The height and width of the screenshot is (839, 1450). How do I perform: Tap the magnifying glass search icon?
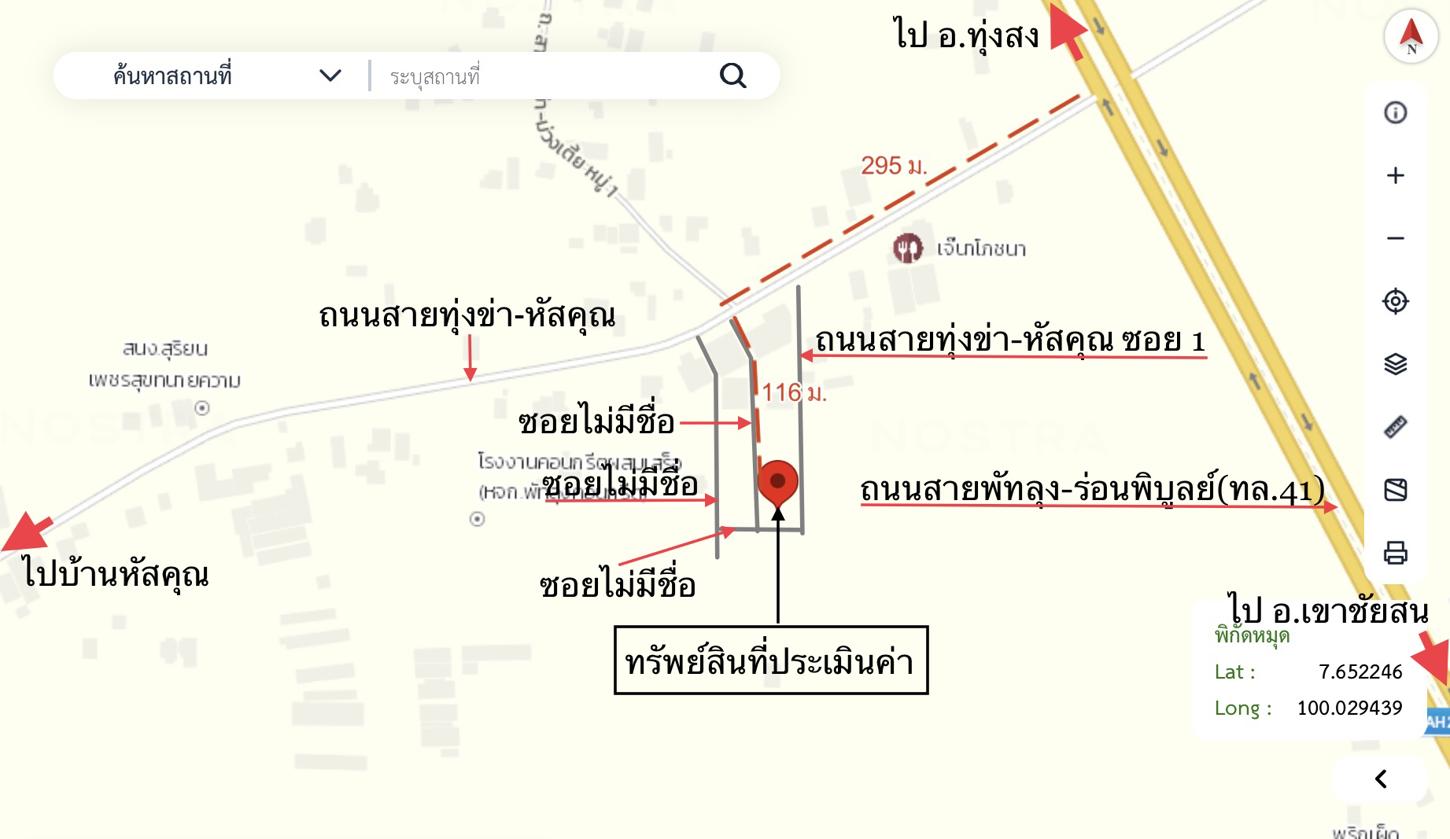coord(733,76)
